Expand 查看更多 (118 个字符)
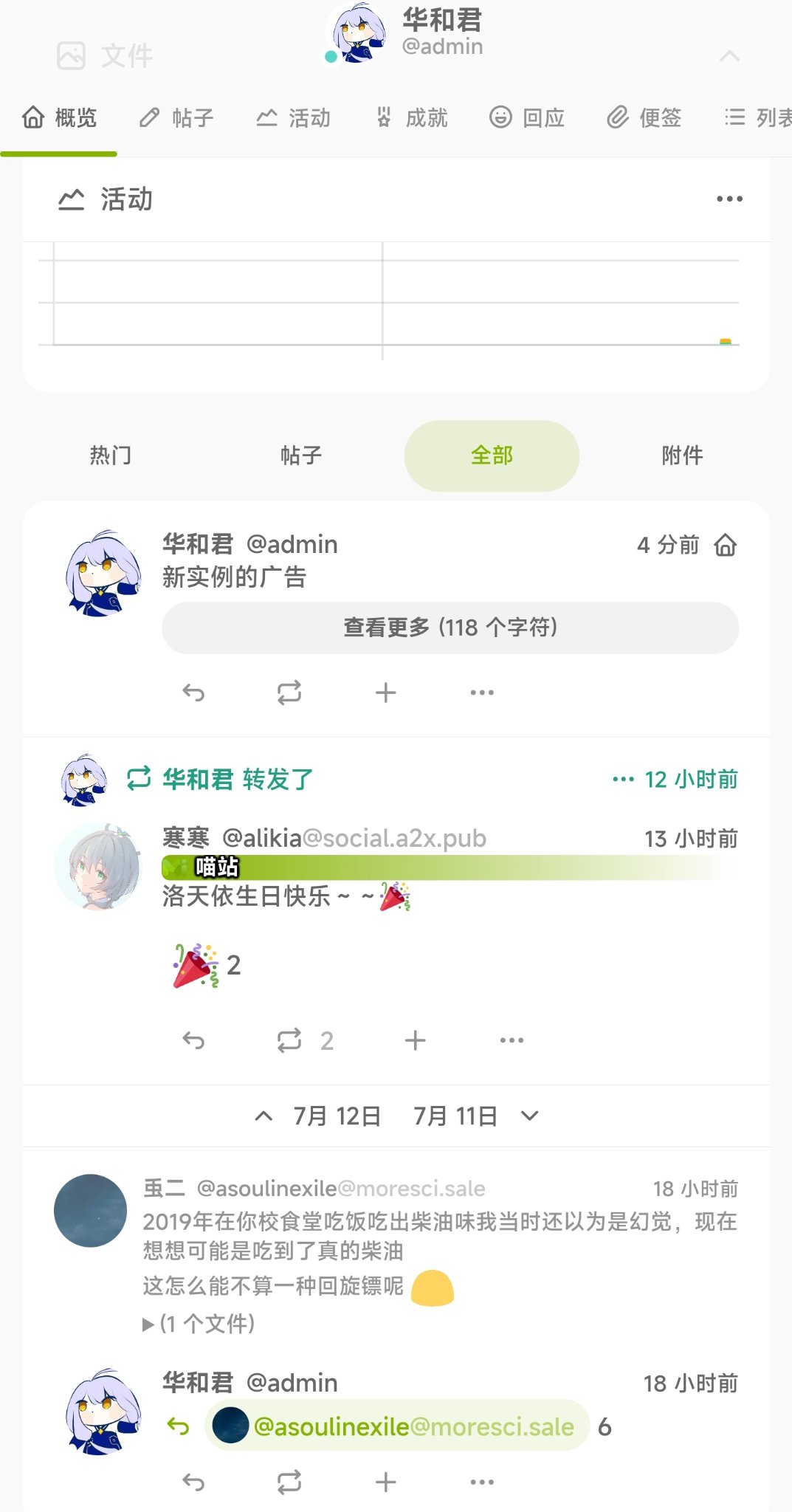The image size is (792, 1512). pos(450,628)
